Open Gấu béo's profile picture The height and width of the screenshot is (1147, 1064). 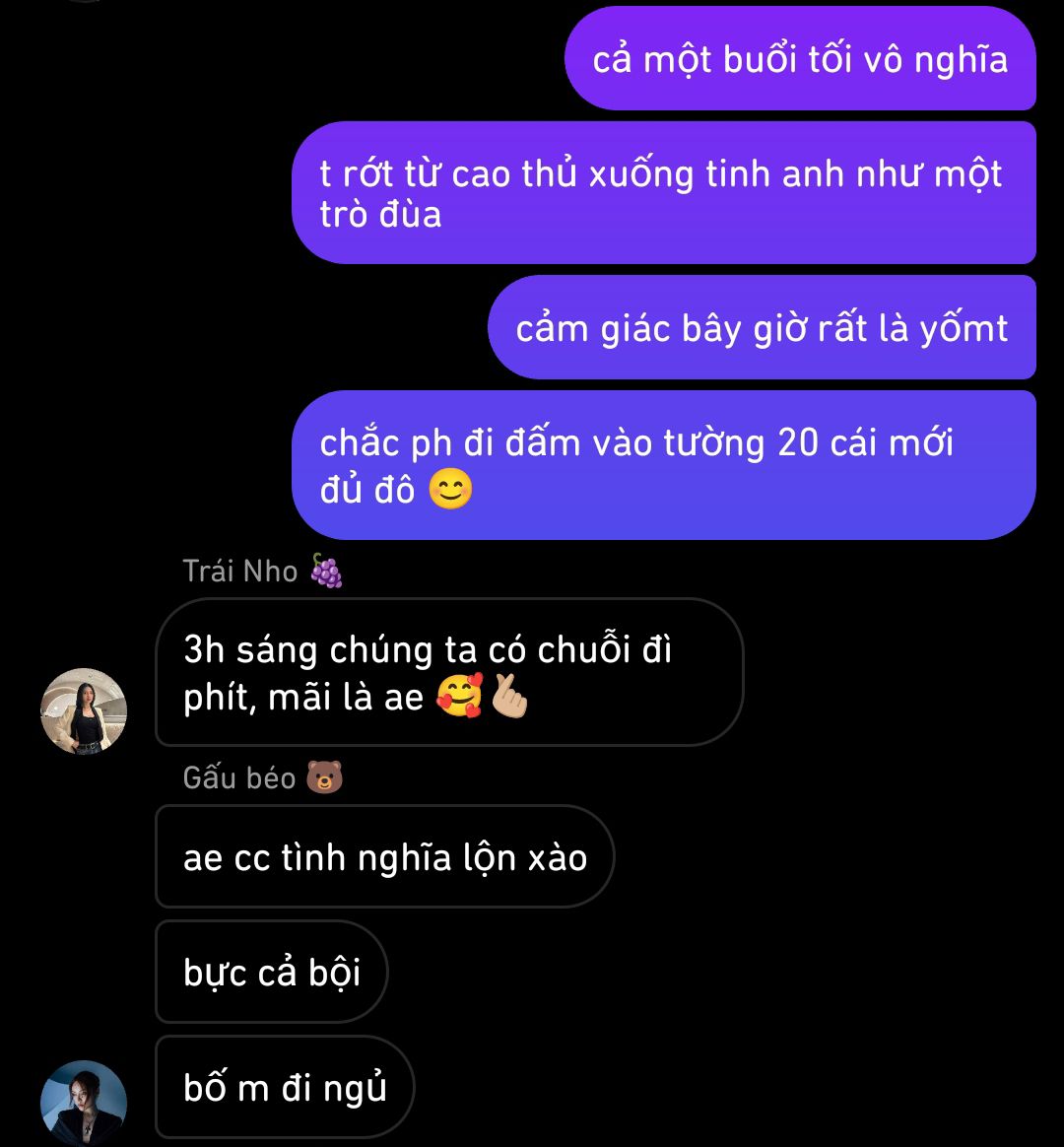[84, 1103]
